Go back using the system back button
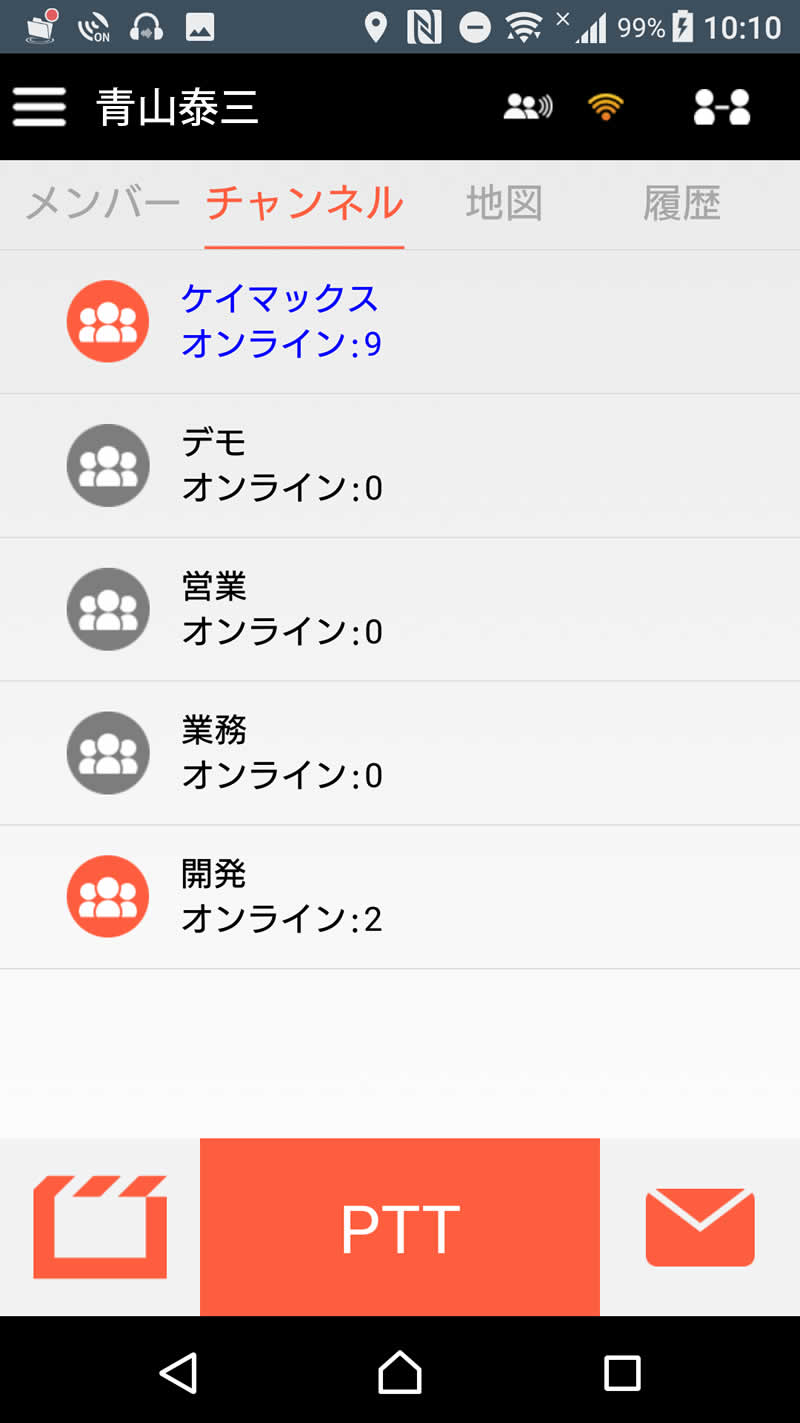The height and width of the screenshot is (1423, 800). (179, 1373)
